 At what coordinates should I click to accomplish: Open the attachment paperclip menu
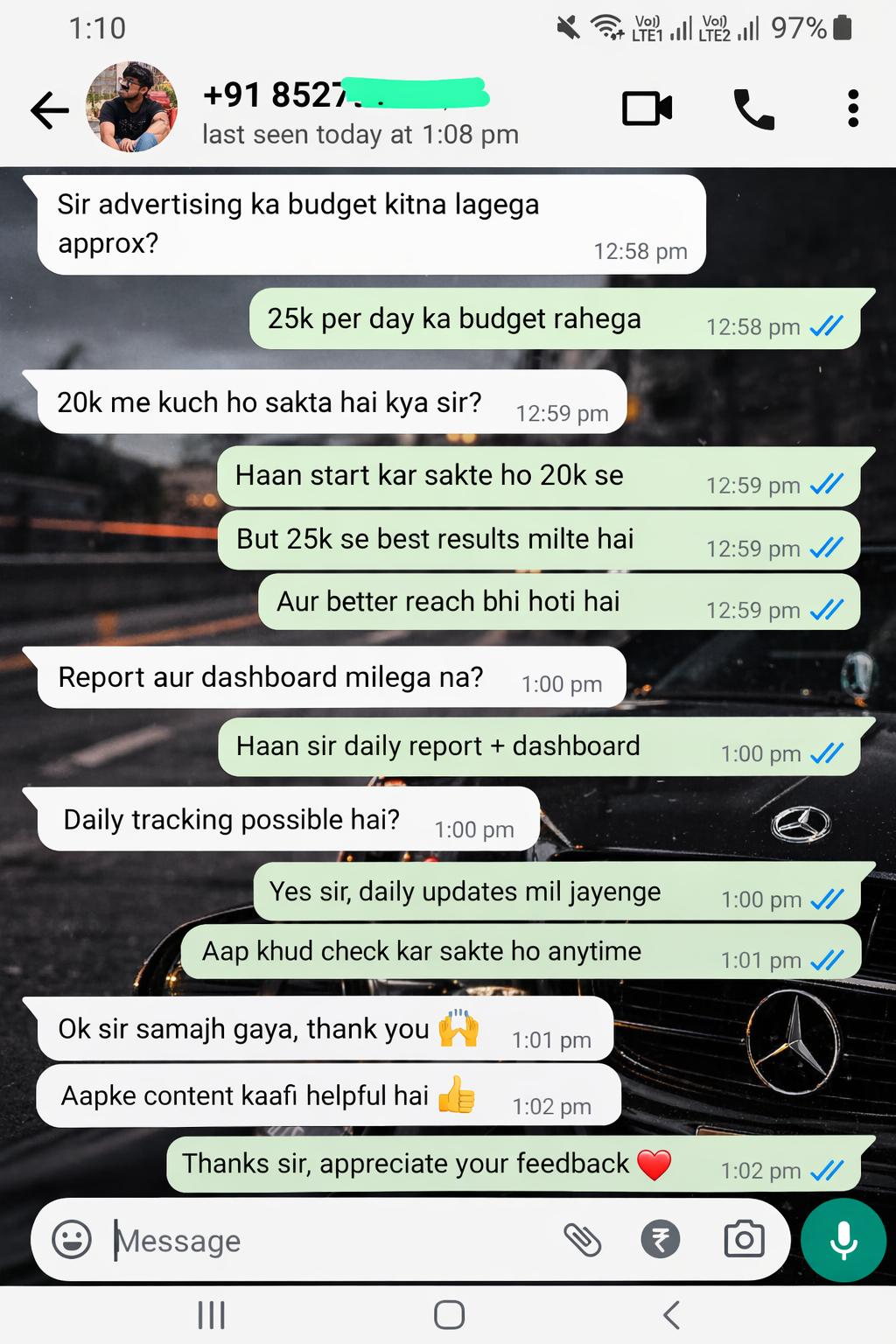point(584,1240)
